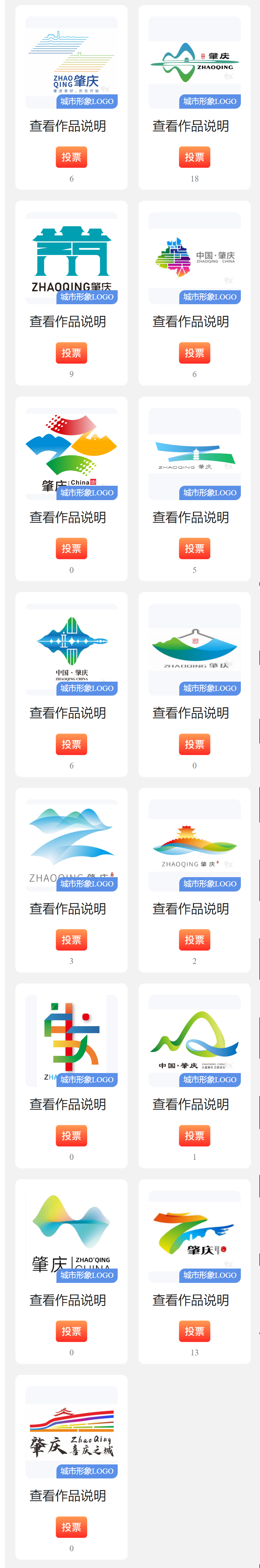Vote for the teal archway ZHAOQING logo
The height and width of the screenshot is (1568, 260).
tap(71, 352)
